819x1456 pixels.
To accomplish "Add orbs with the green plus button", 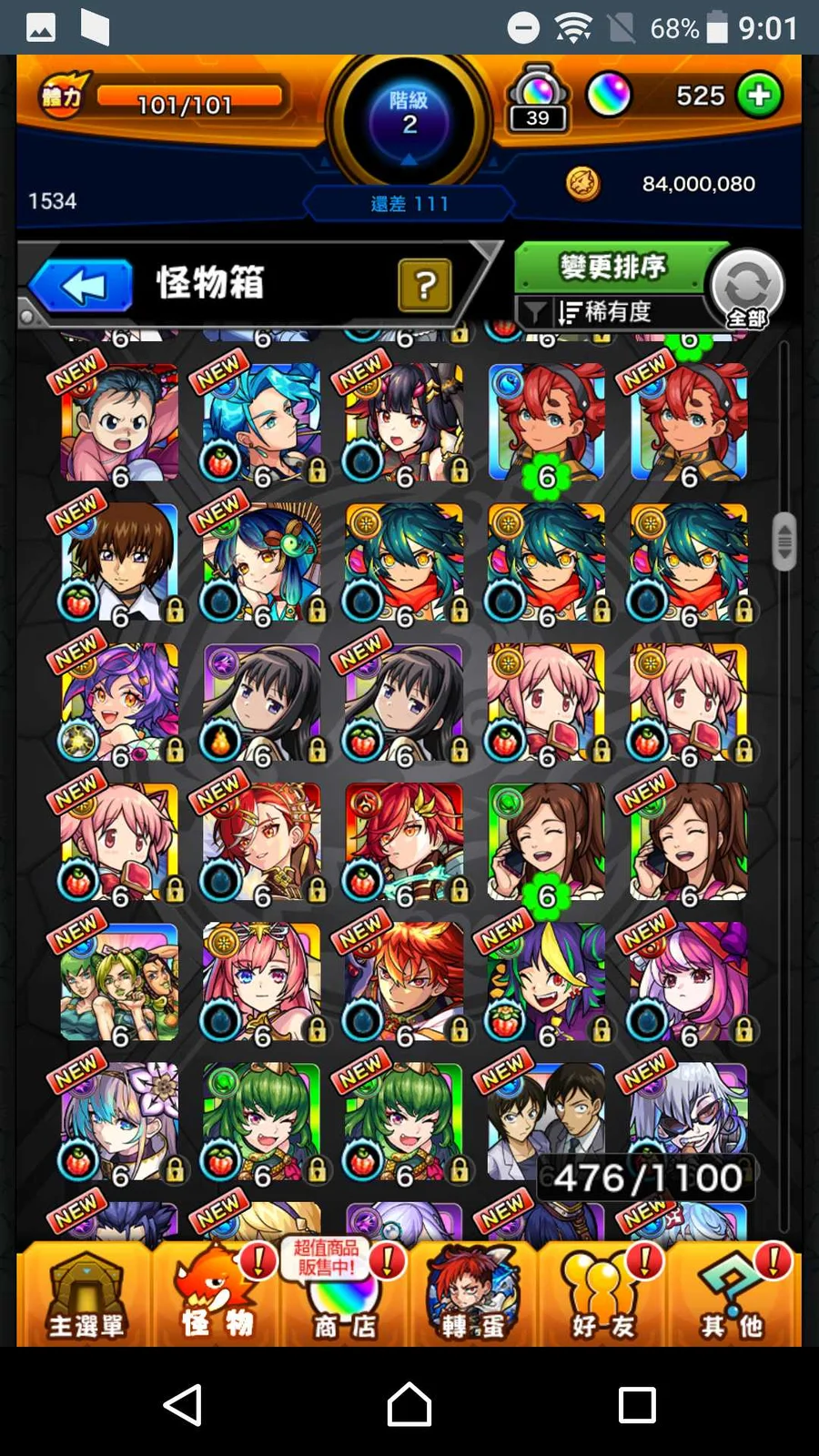I will pyautogui.click(x=759, y=96).
